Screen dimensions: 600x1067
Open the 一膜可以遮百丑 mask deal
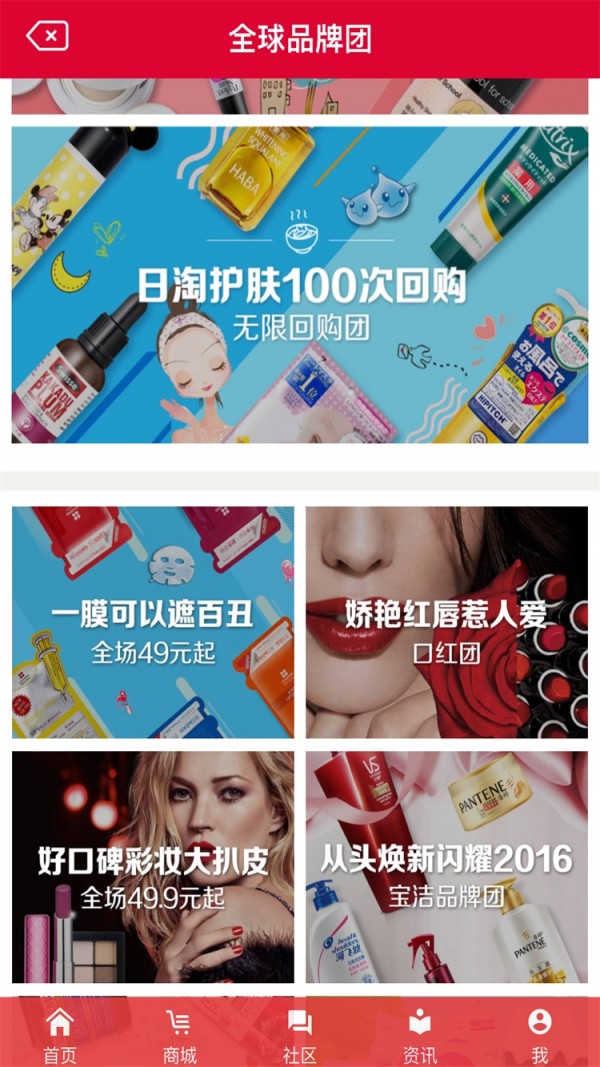coord(153,622)
